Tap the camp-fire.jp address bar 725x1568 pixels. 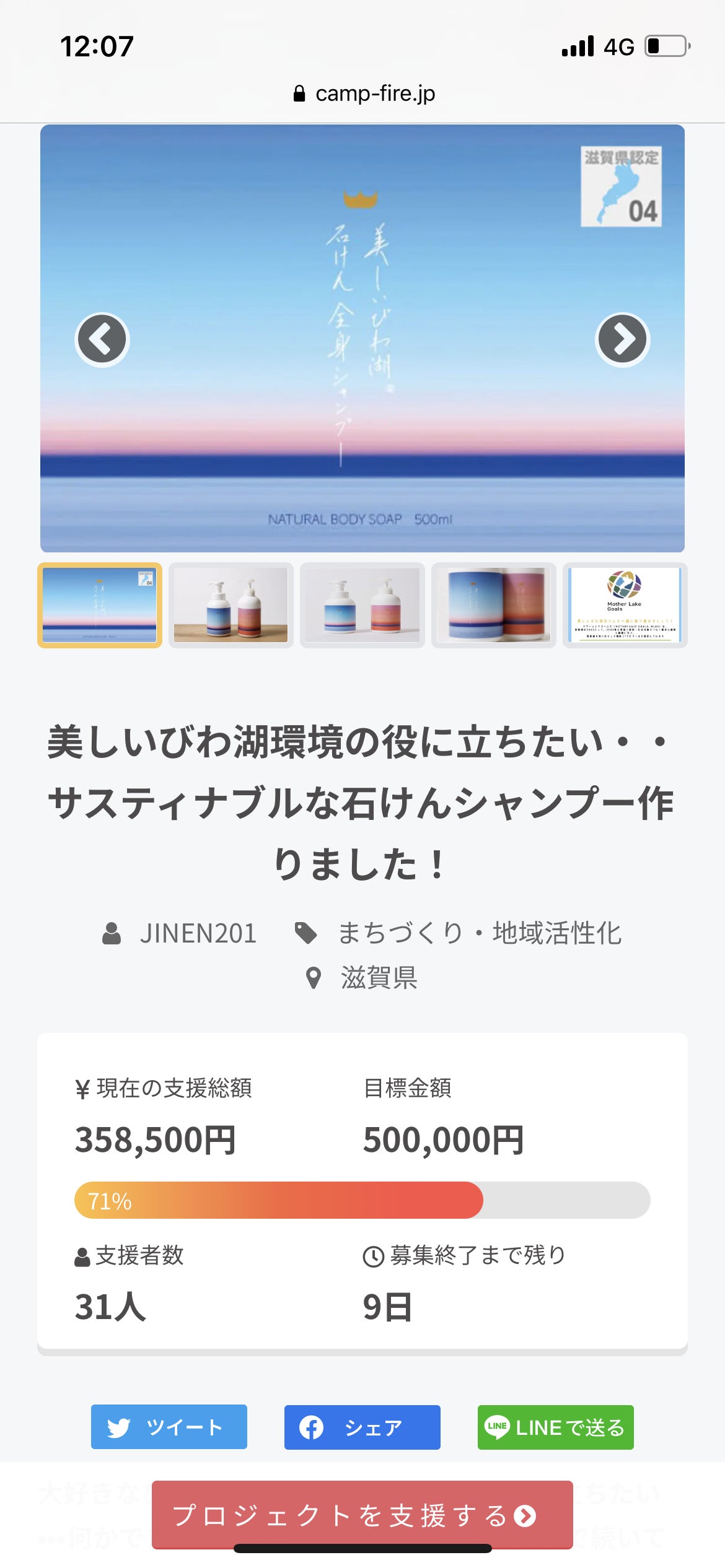point(363,94)
